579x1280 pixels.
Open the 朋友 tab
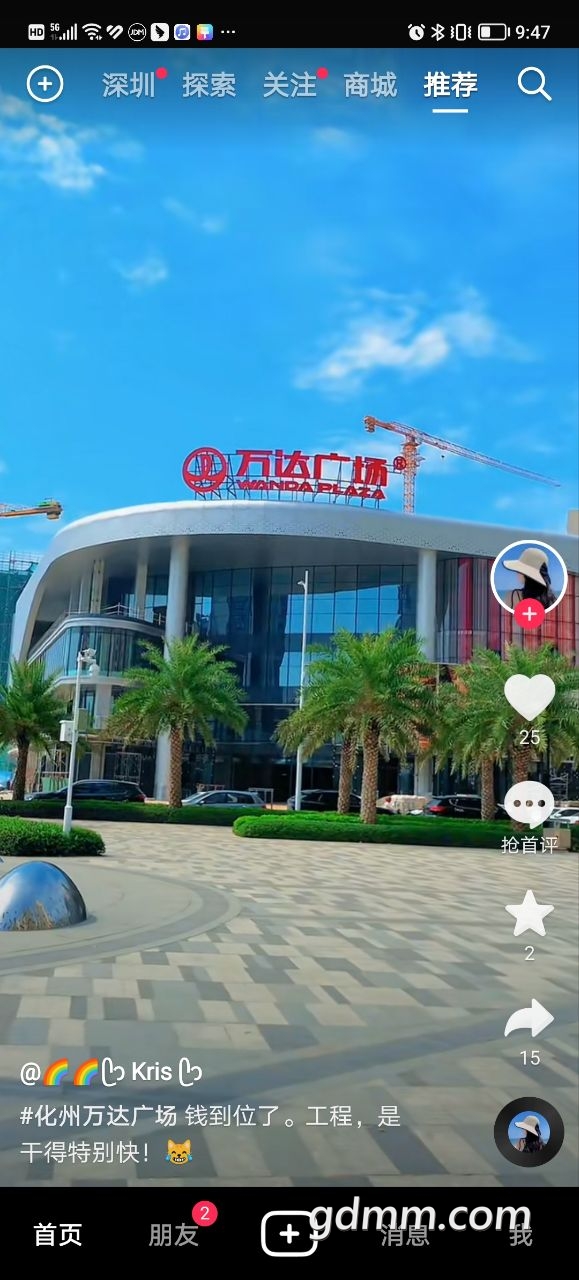174,1235
